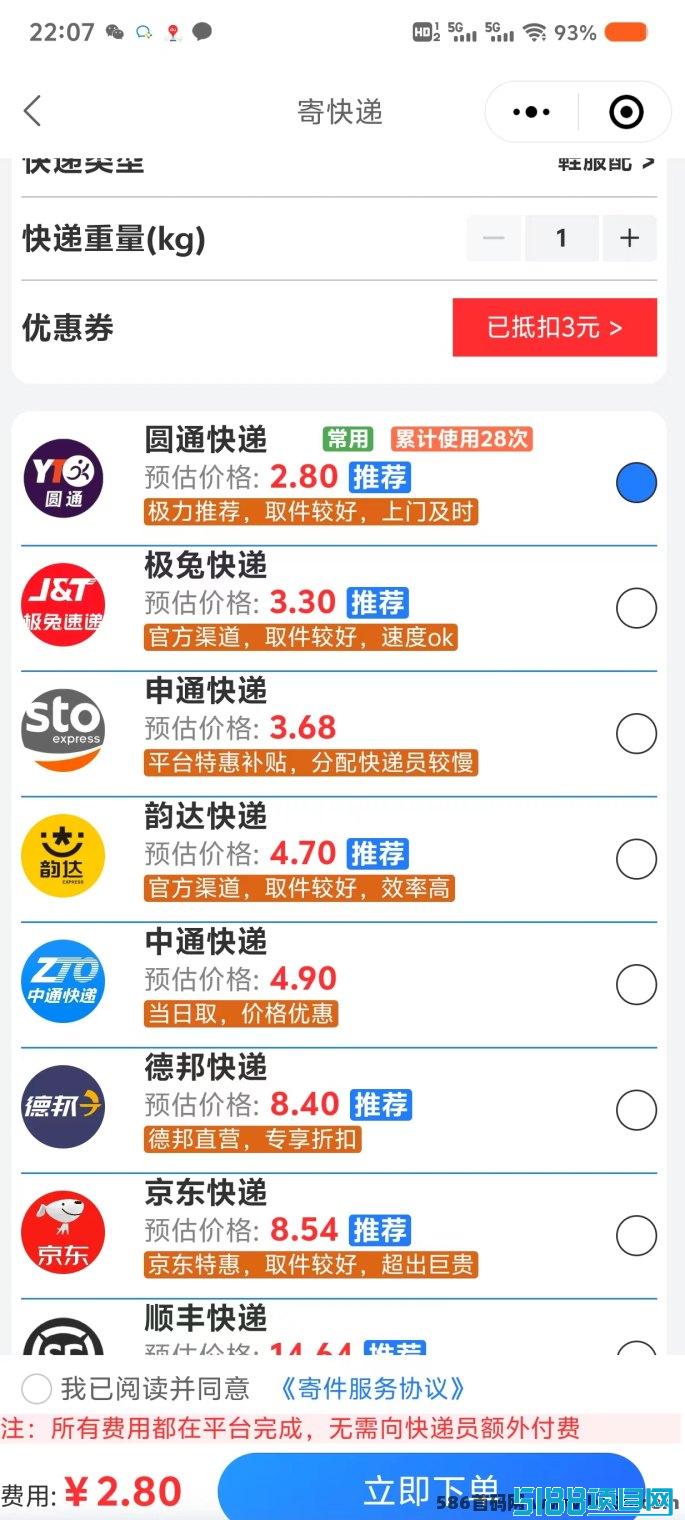Open the mini program three-dot menu

531,112
